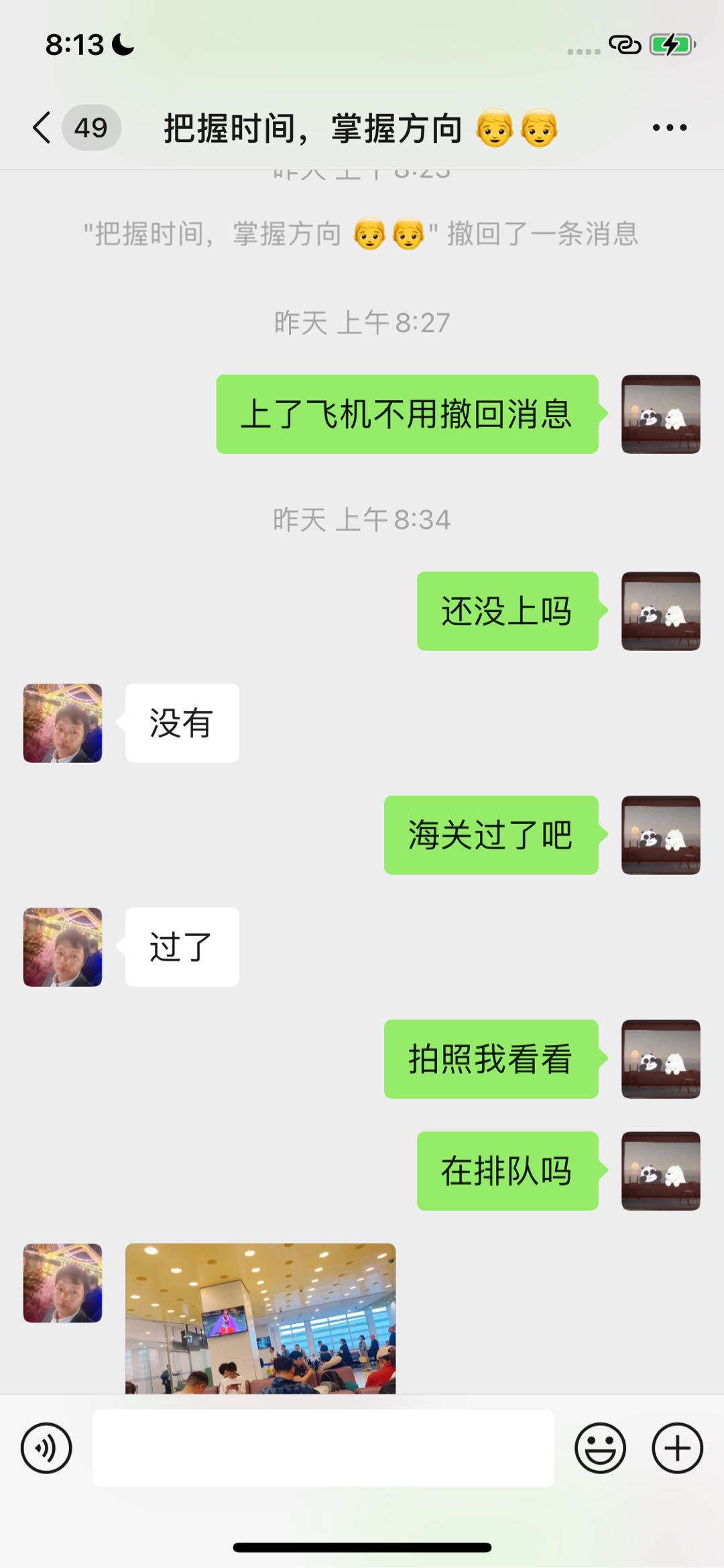Screen dimensions: 724x1568
Task: Open the plus attachment menu
Action: (677, 1448)
